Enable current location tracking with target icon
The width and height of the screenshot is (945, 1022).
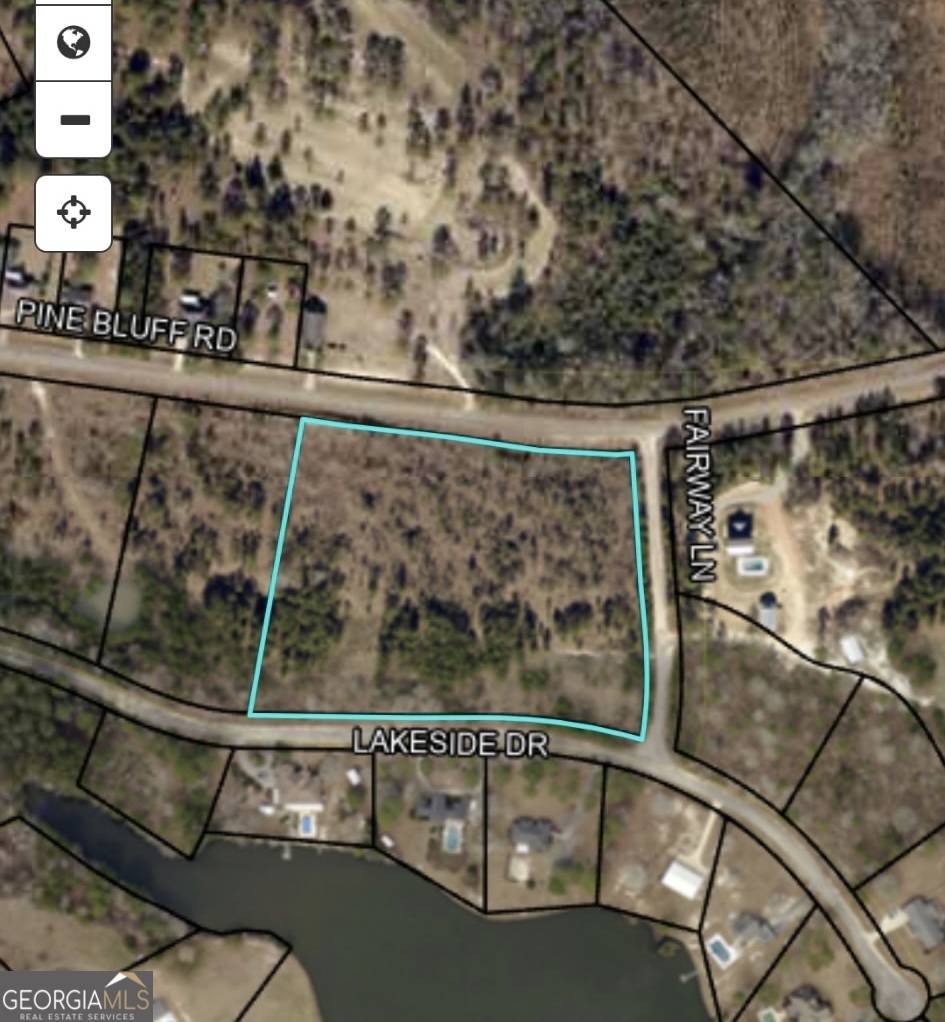72,212
